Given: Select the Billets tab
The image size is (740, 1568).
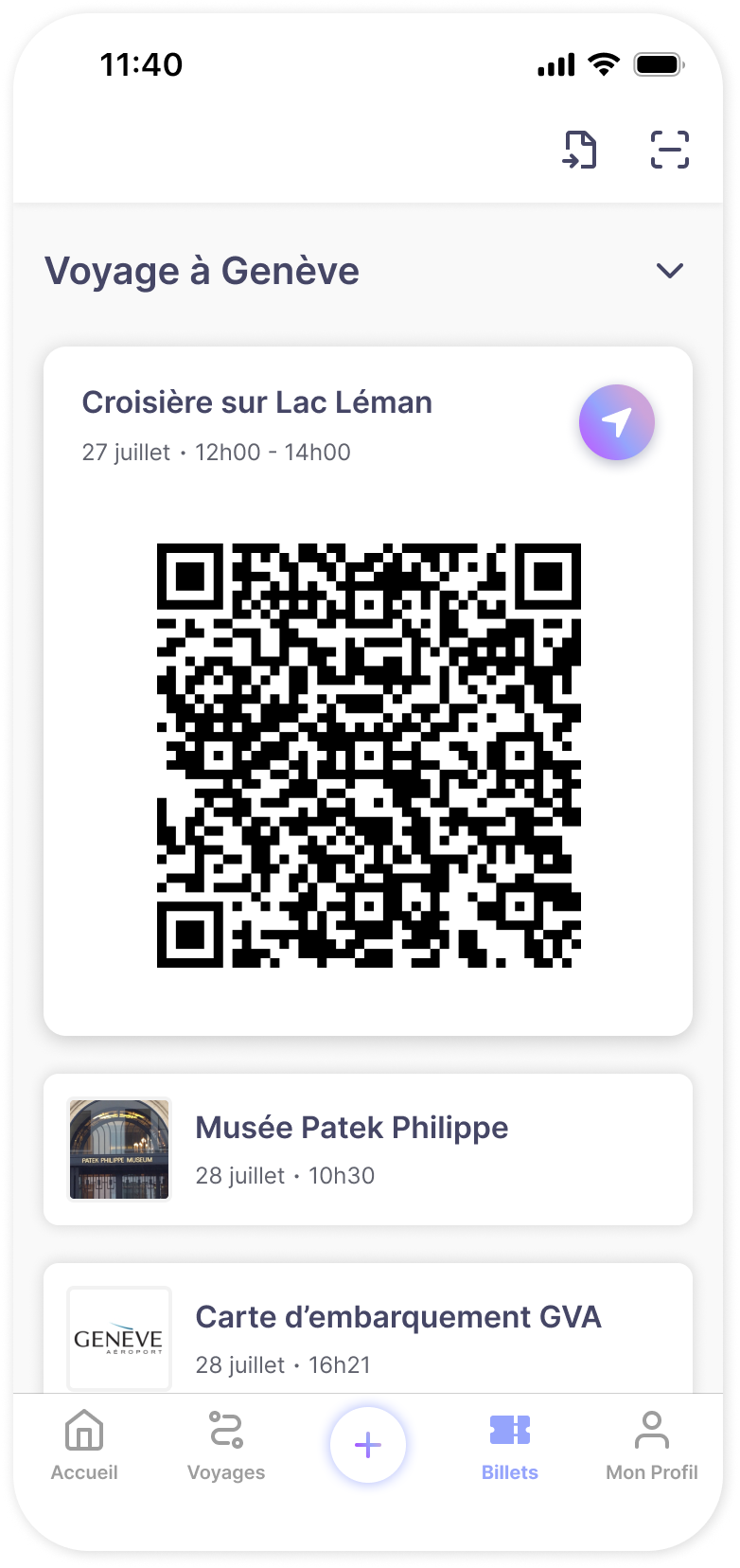Looking at the screenshot, I should (509, 1446).
